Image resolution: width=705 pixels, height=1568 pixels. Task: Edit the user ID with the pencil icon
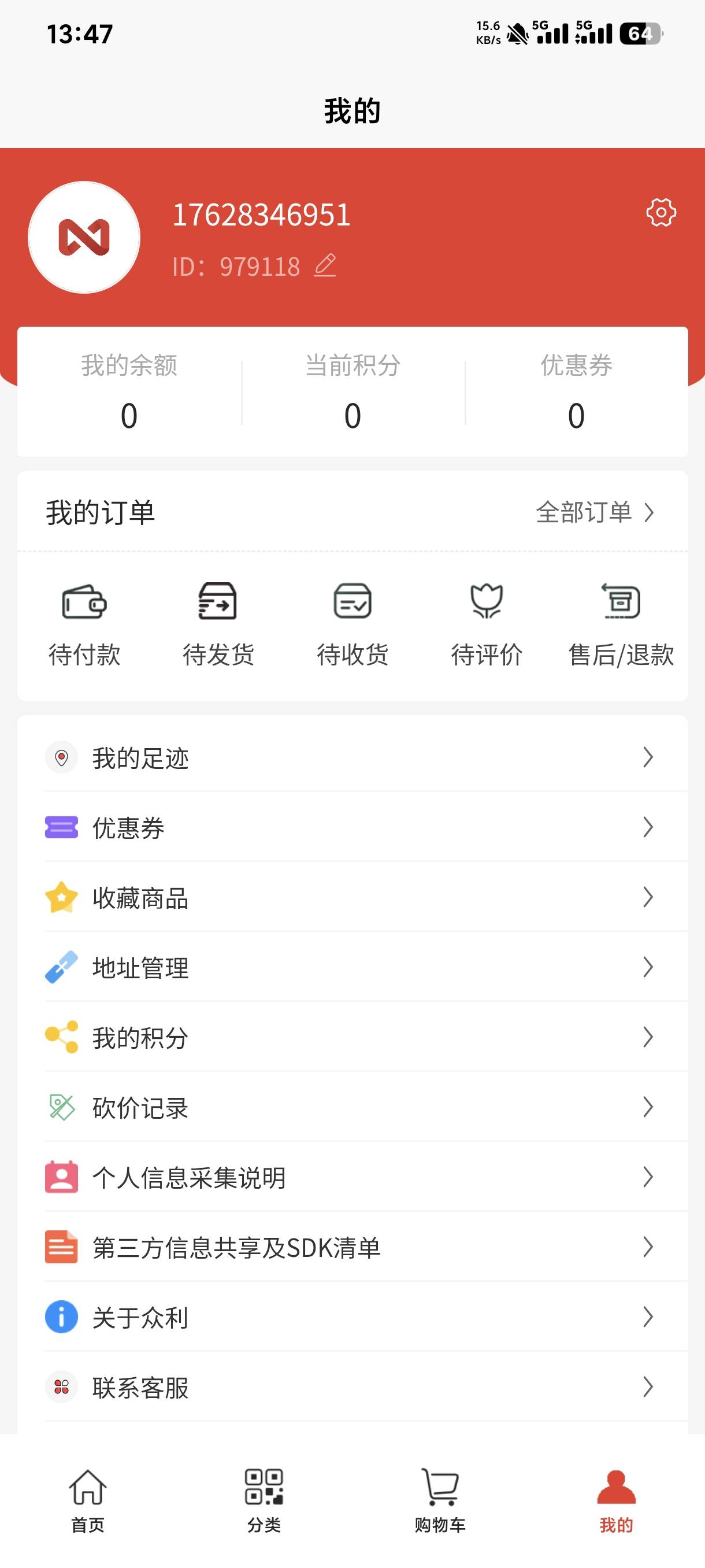click(x=325, y=265)
